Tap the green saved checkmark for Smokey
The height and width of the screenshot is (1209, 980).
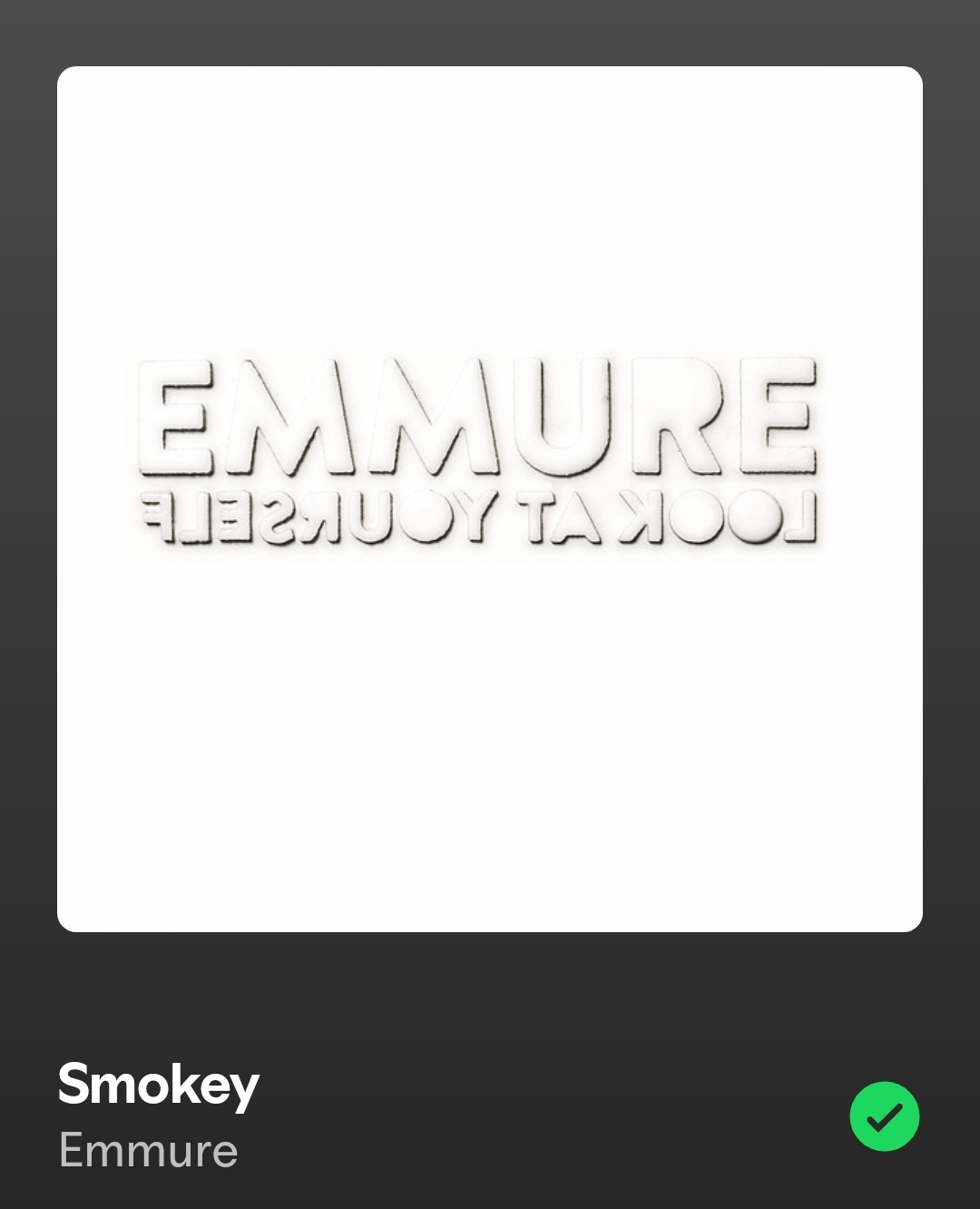tap(884, 1116)
